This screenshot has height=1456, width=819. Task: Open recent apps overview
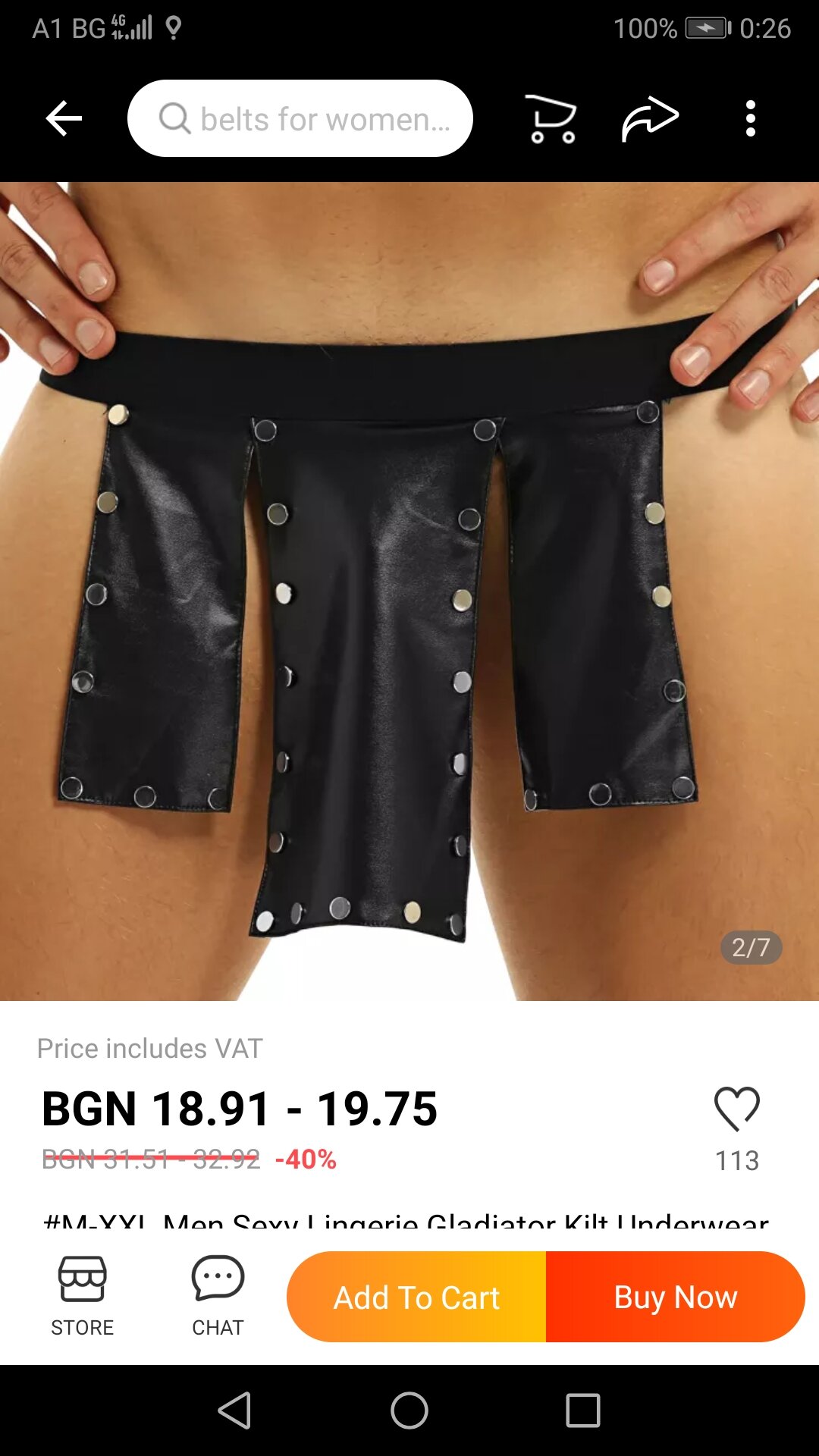582,1410
